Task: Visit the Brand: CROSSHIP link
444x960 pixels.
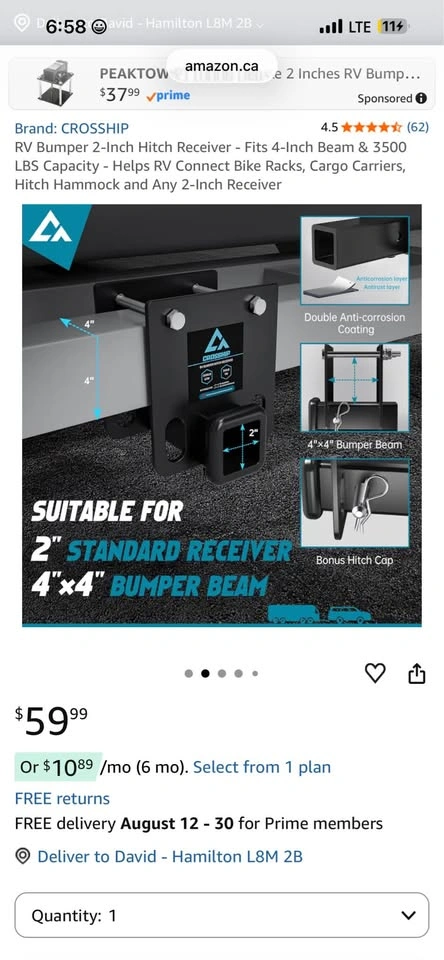Action: click(72, 129)
